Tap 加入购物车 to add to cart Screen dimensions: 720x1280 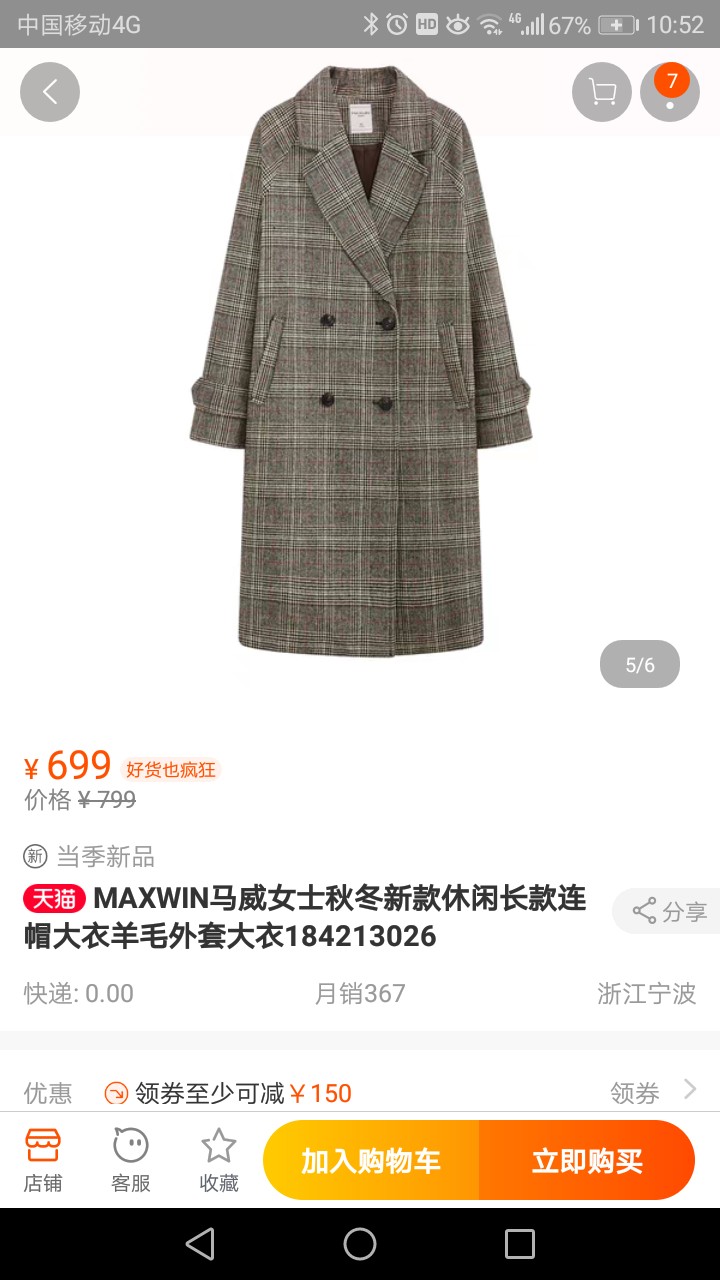(x=371, y=1160)
